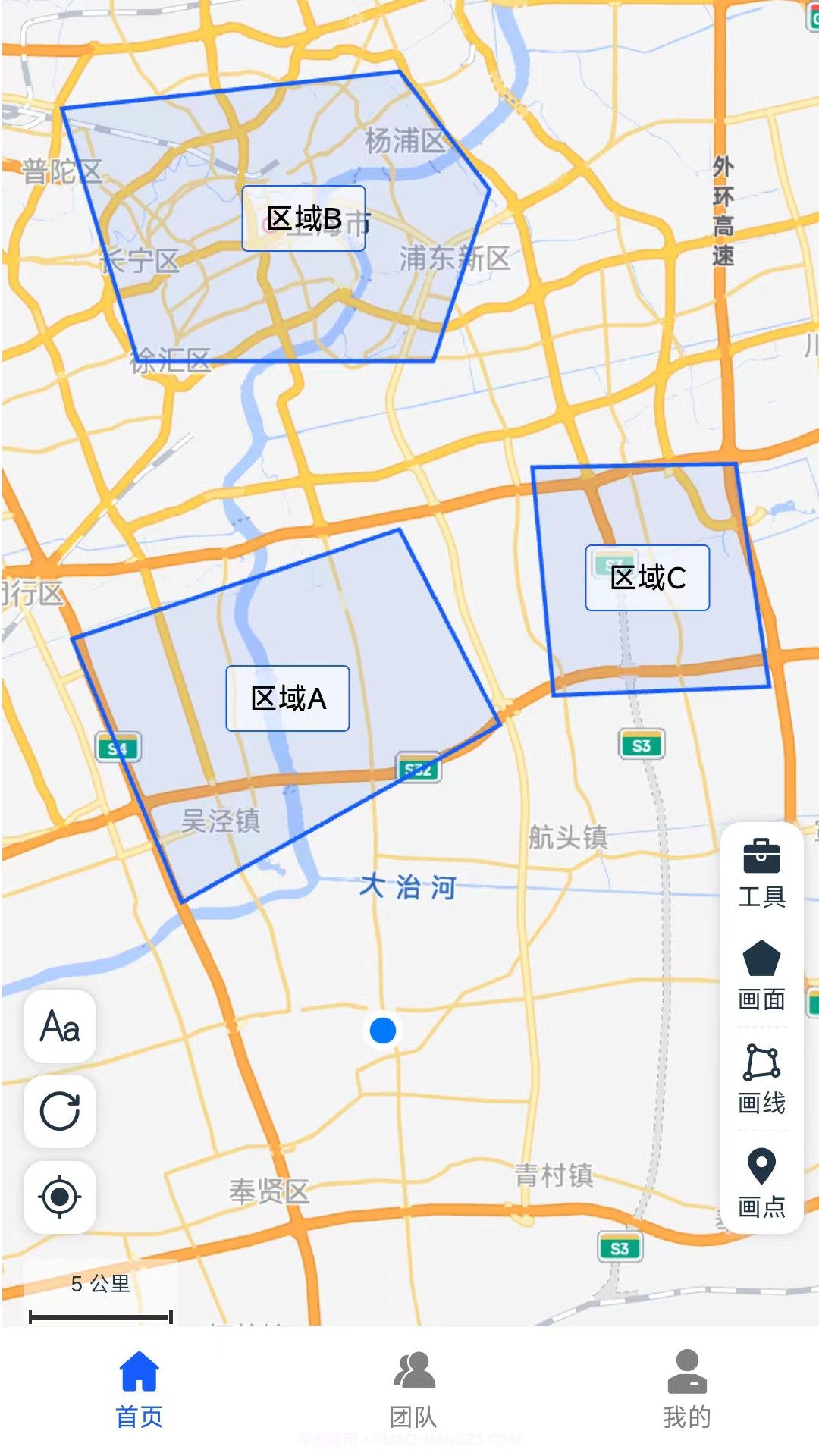
Task: Click the 区域C label
Action: (x=647, y=577)
